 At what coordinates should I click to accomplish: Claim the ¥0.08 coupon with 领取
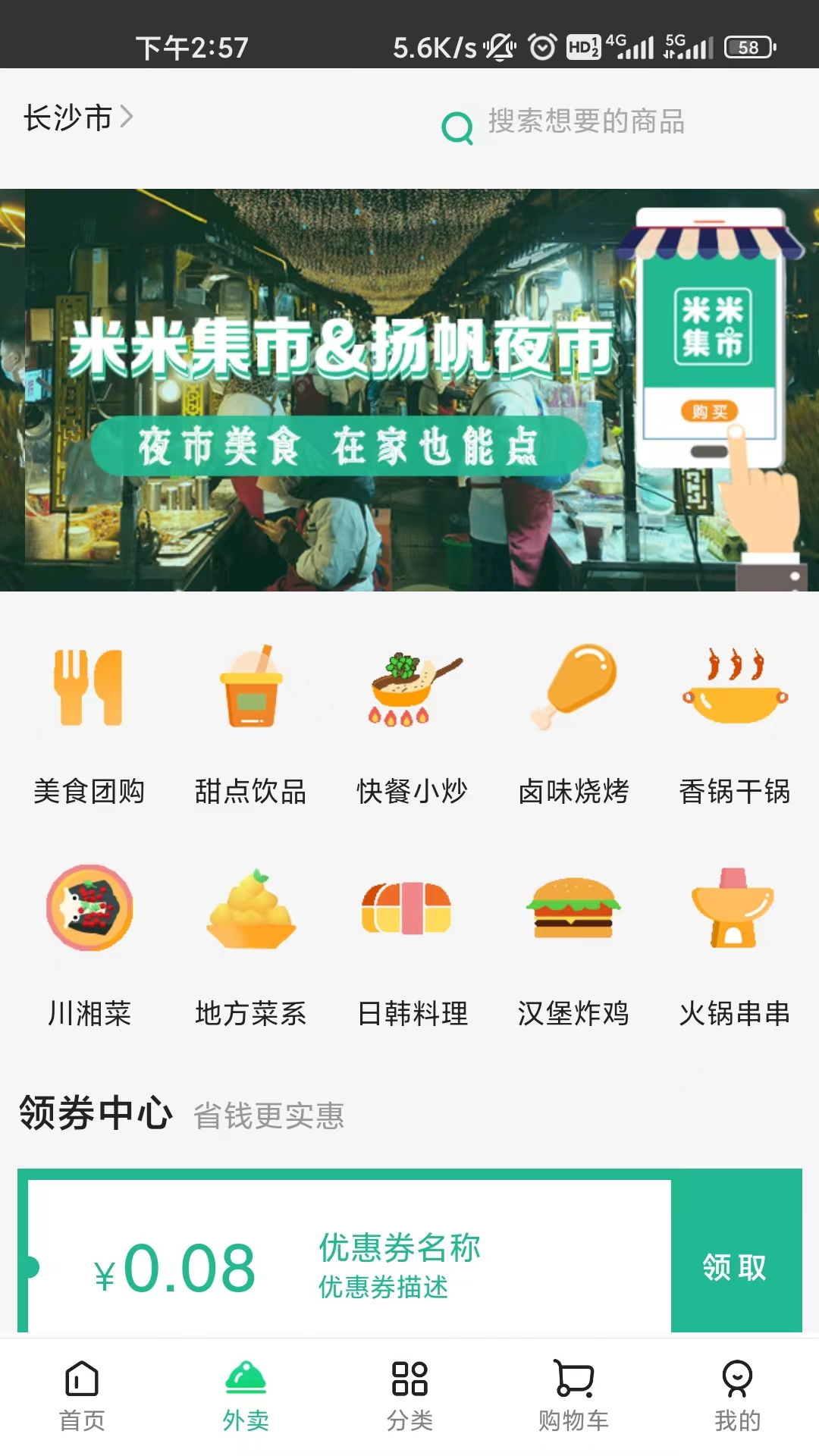[734, 1266]
